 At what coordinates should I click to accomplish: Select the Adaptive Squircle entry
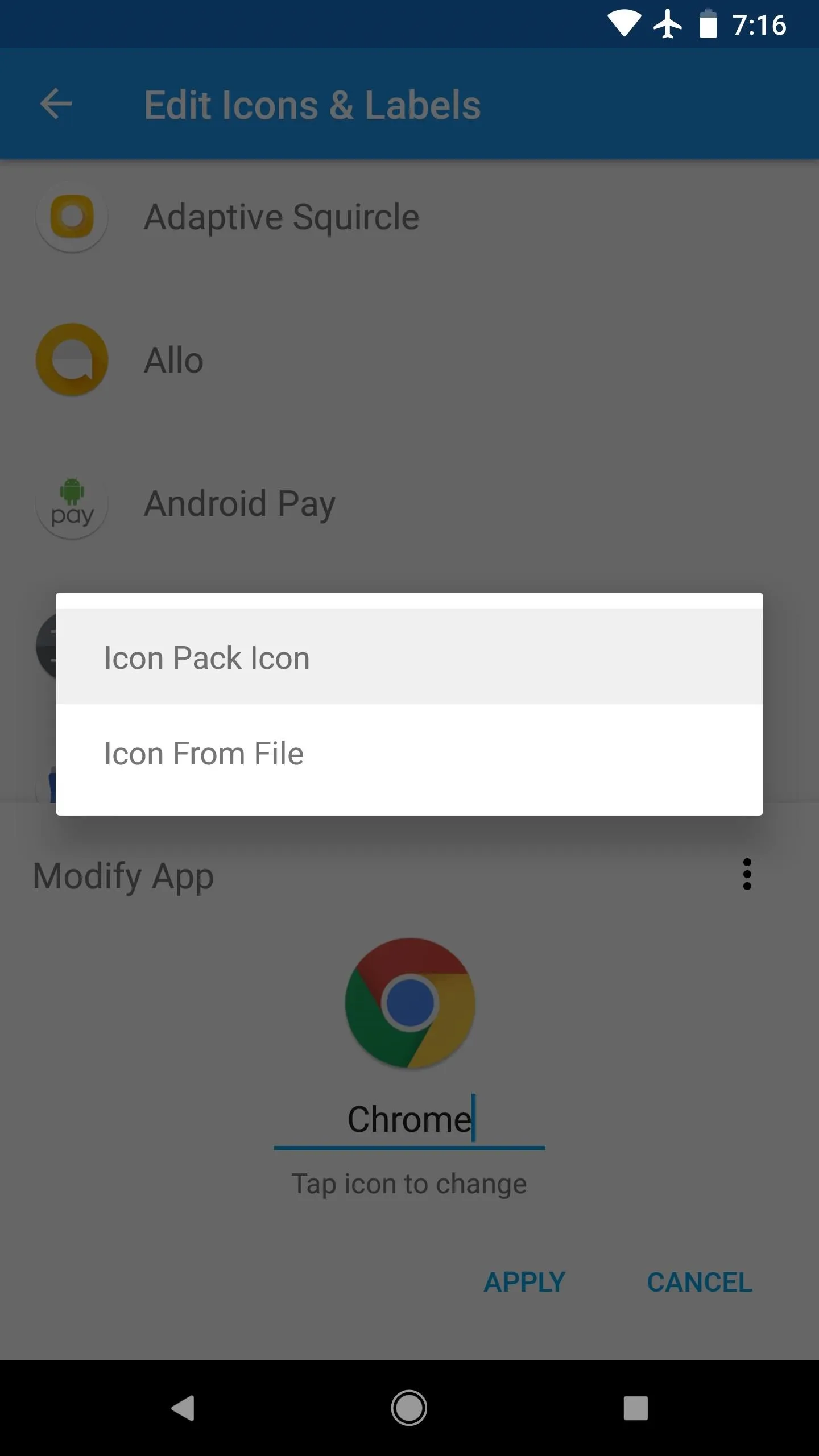[409, 217]
